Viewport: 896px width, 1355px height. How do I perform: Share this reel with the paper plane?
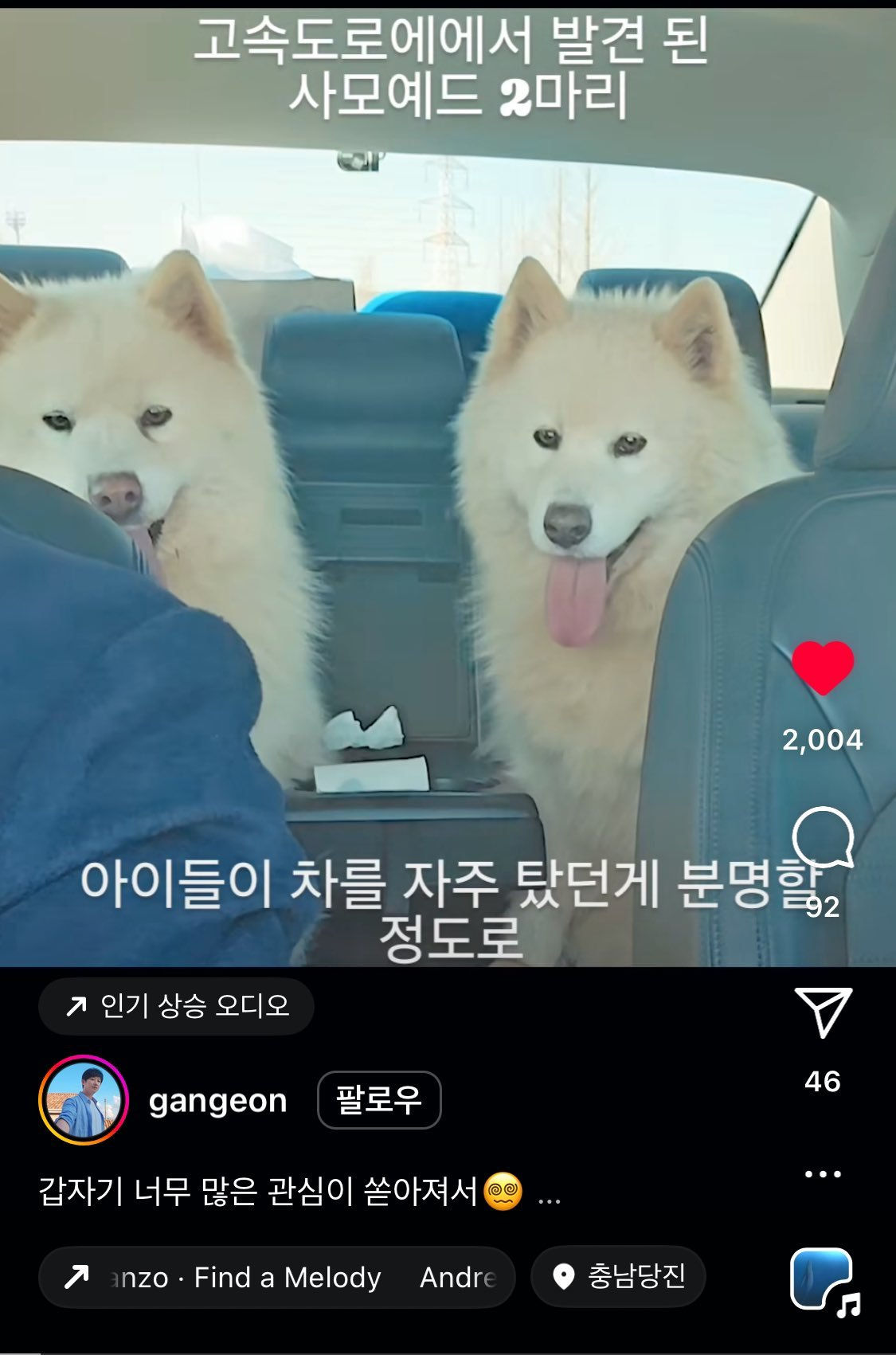tap(823, 1012)
